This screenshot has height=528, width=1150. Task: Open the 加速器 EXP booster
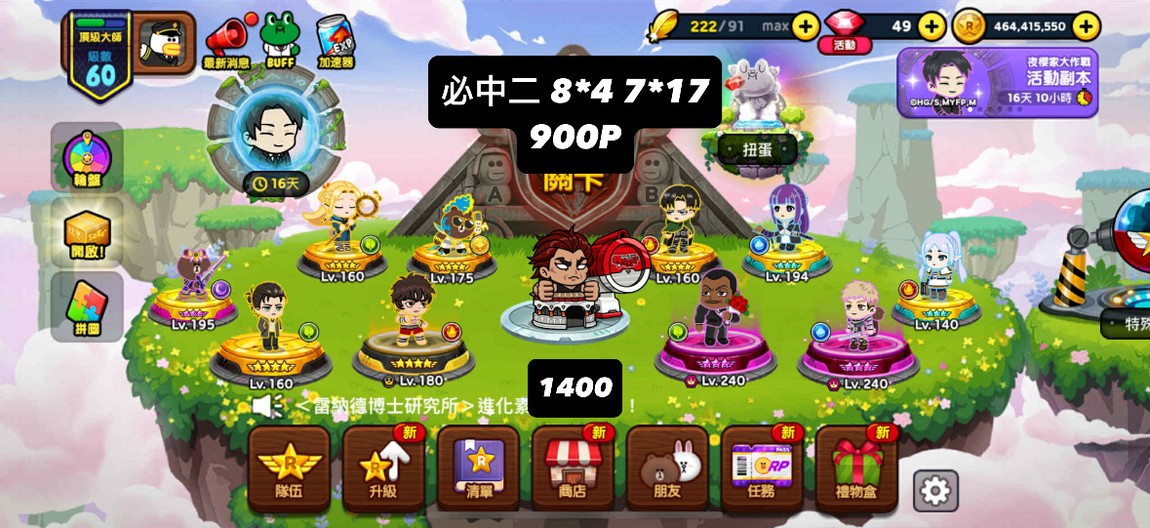(335, 42)
